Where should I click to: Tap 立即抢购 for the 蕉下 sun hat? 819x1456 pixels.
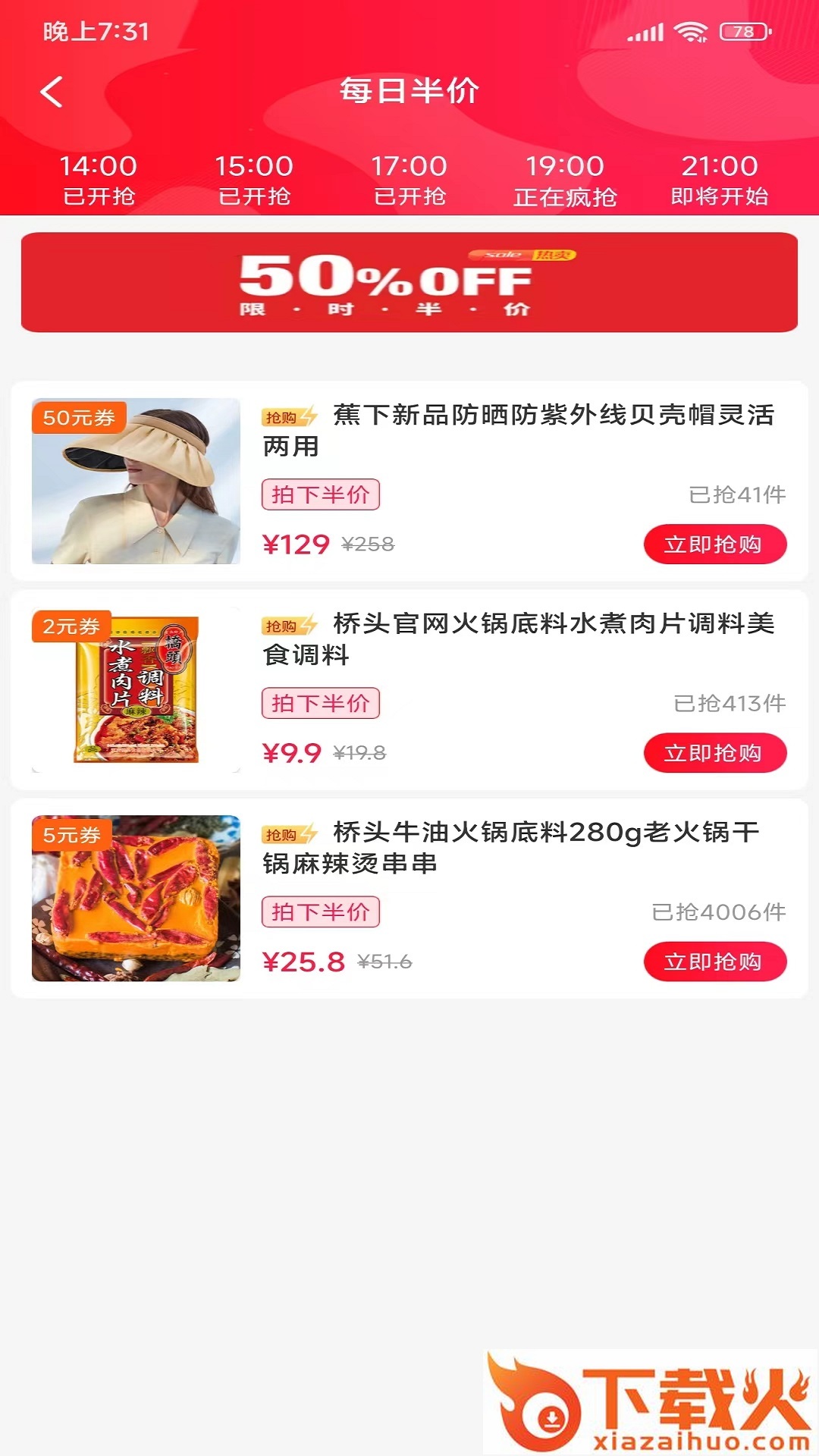pyautogui.click(x=714, y=544)
